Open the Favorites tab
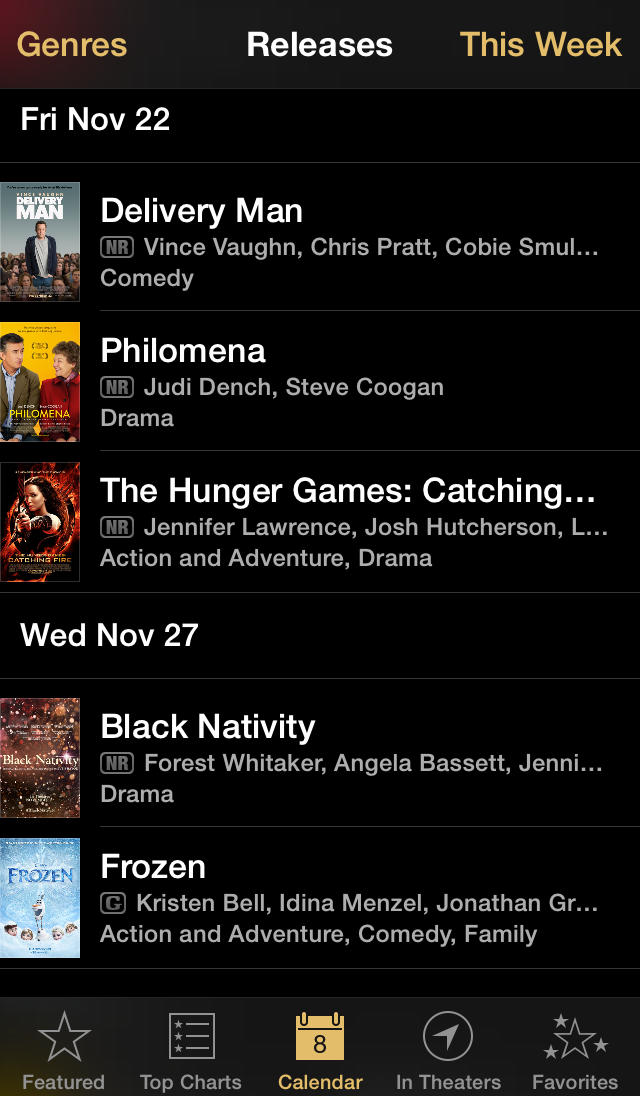Image resolution: width=640 pixels, height=1096 pixels. (575, 1048)
